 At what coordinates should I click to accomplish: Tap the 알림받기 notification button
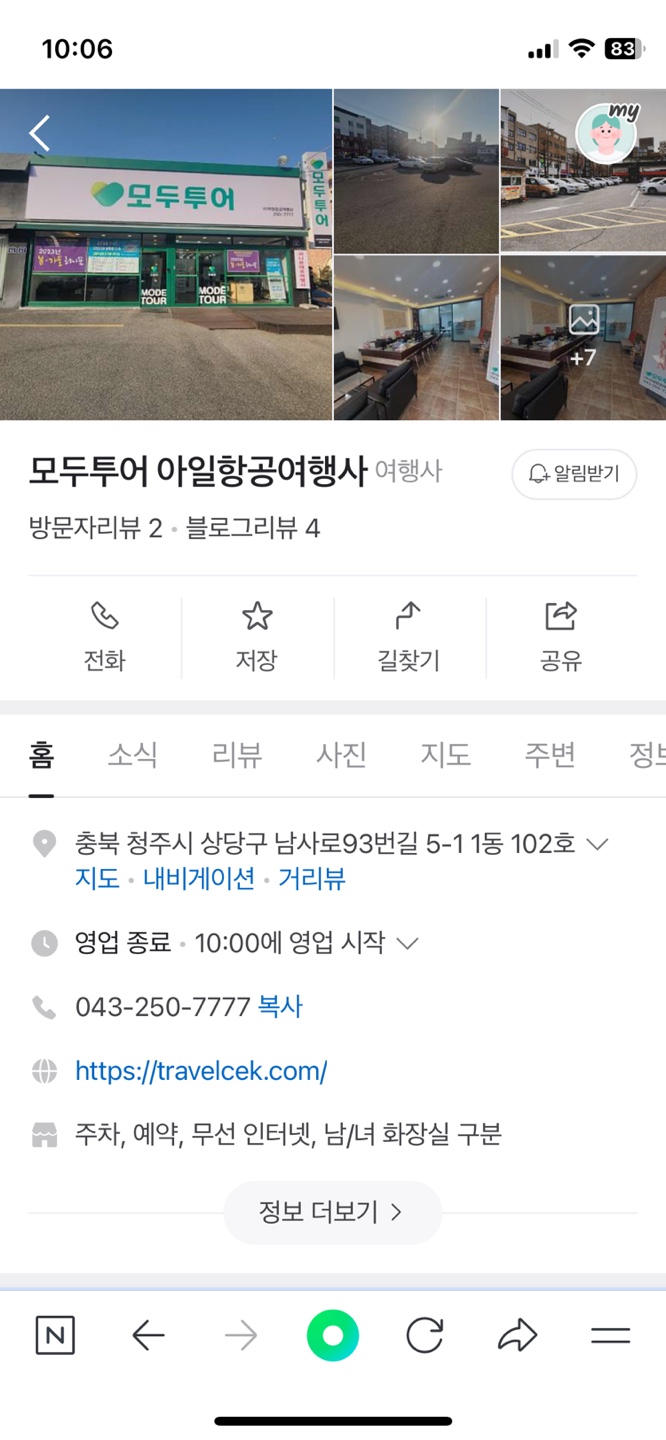[574, 474]
